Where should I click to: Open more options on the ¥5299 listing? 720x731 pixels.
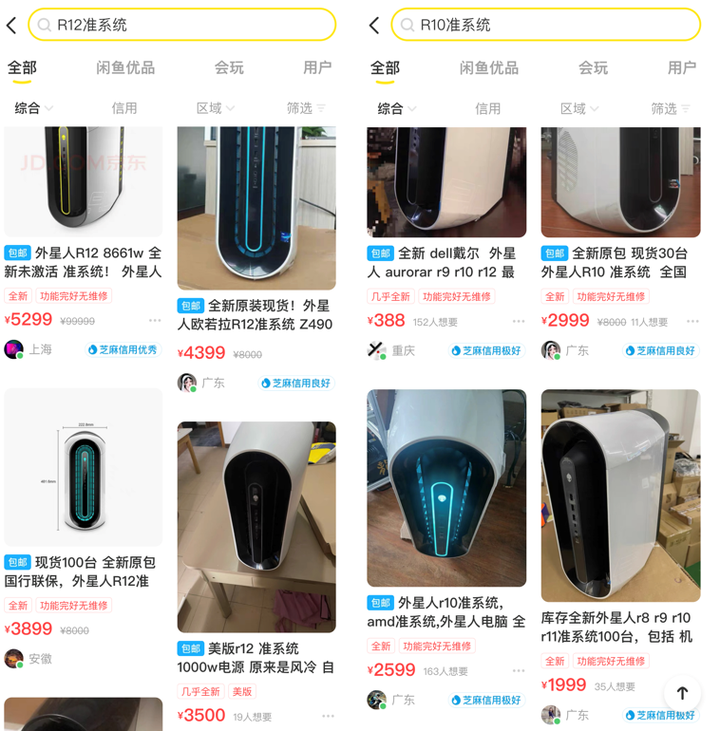pos(155,320)
